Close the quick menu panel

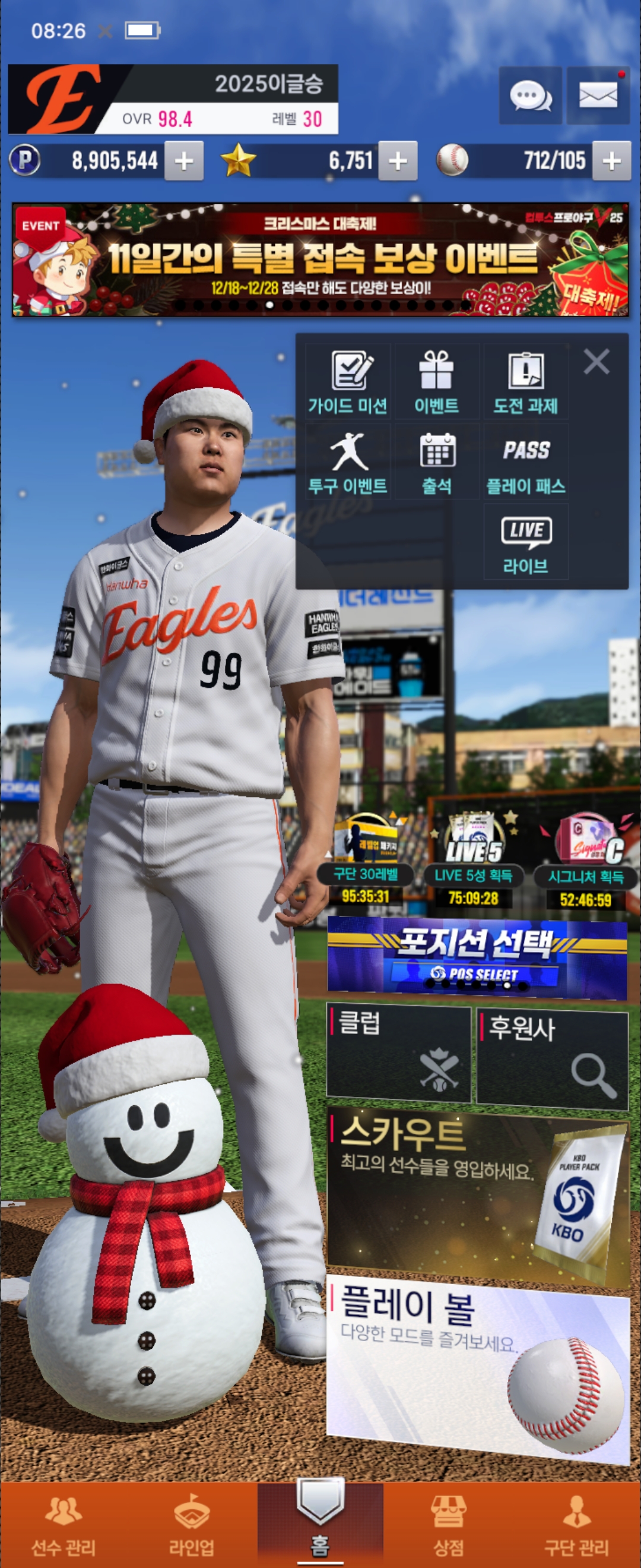click(596, 362)
